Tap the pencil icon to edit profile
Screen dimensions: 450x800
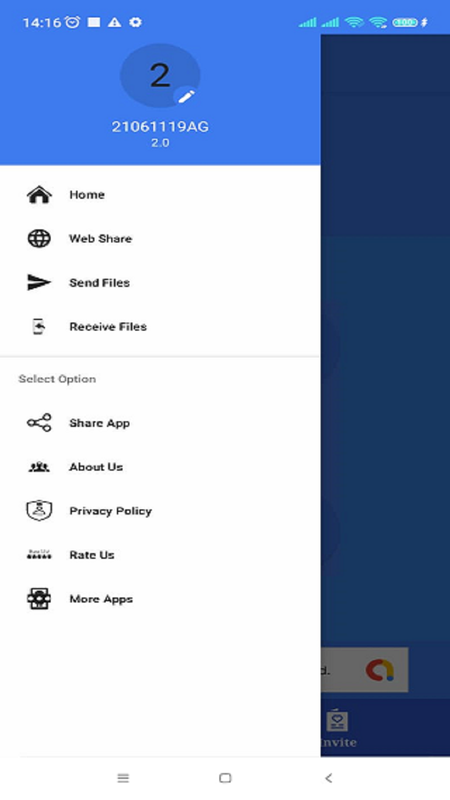(186, 96)
